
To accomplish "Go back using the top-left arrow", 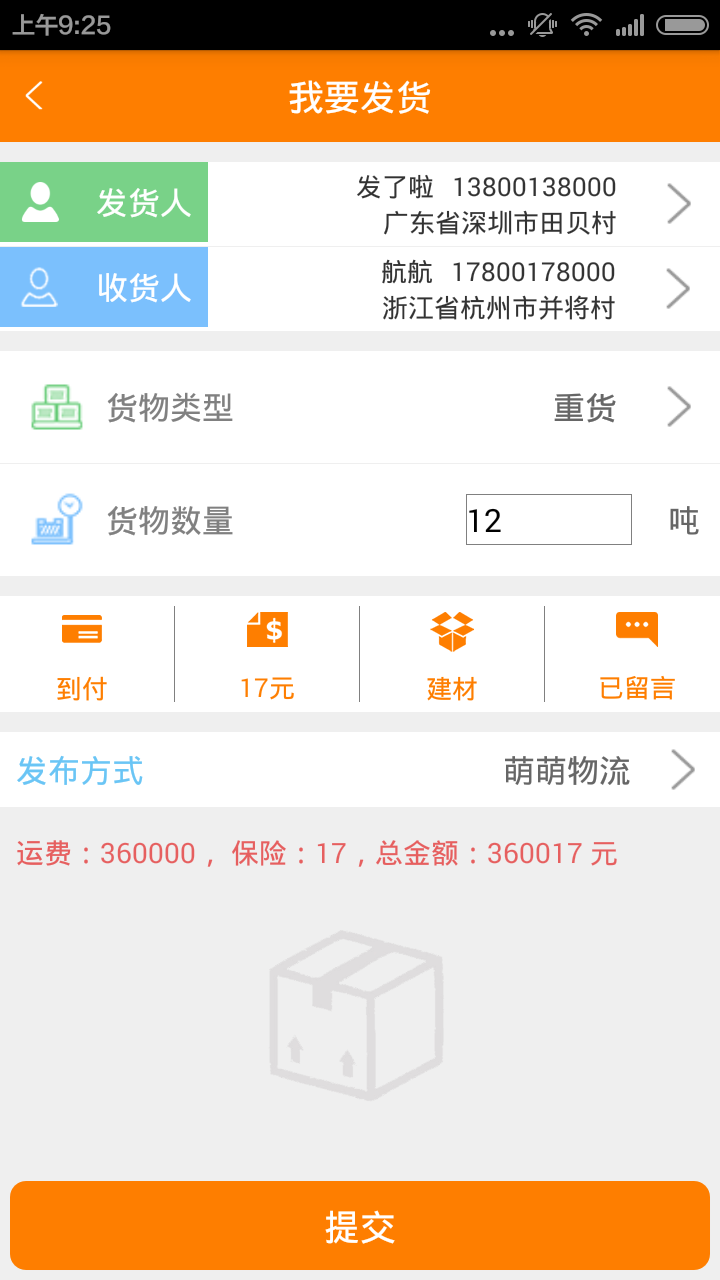I will pyautogui.click(x=36, y=96).
